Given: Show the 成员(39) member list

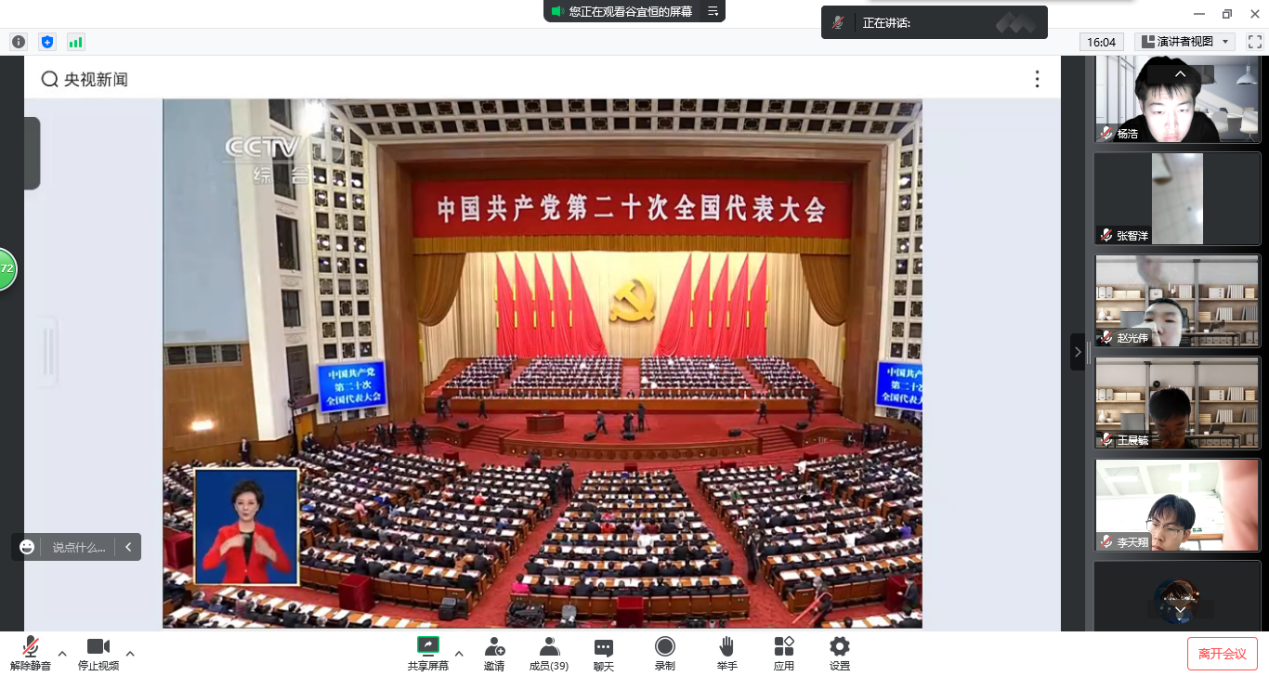Looking at the screenshot, I should tap(549, 652).
